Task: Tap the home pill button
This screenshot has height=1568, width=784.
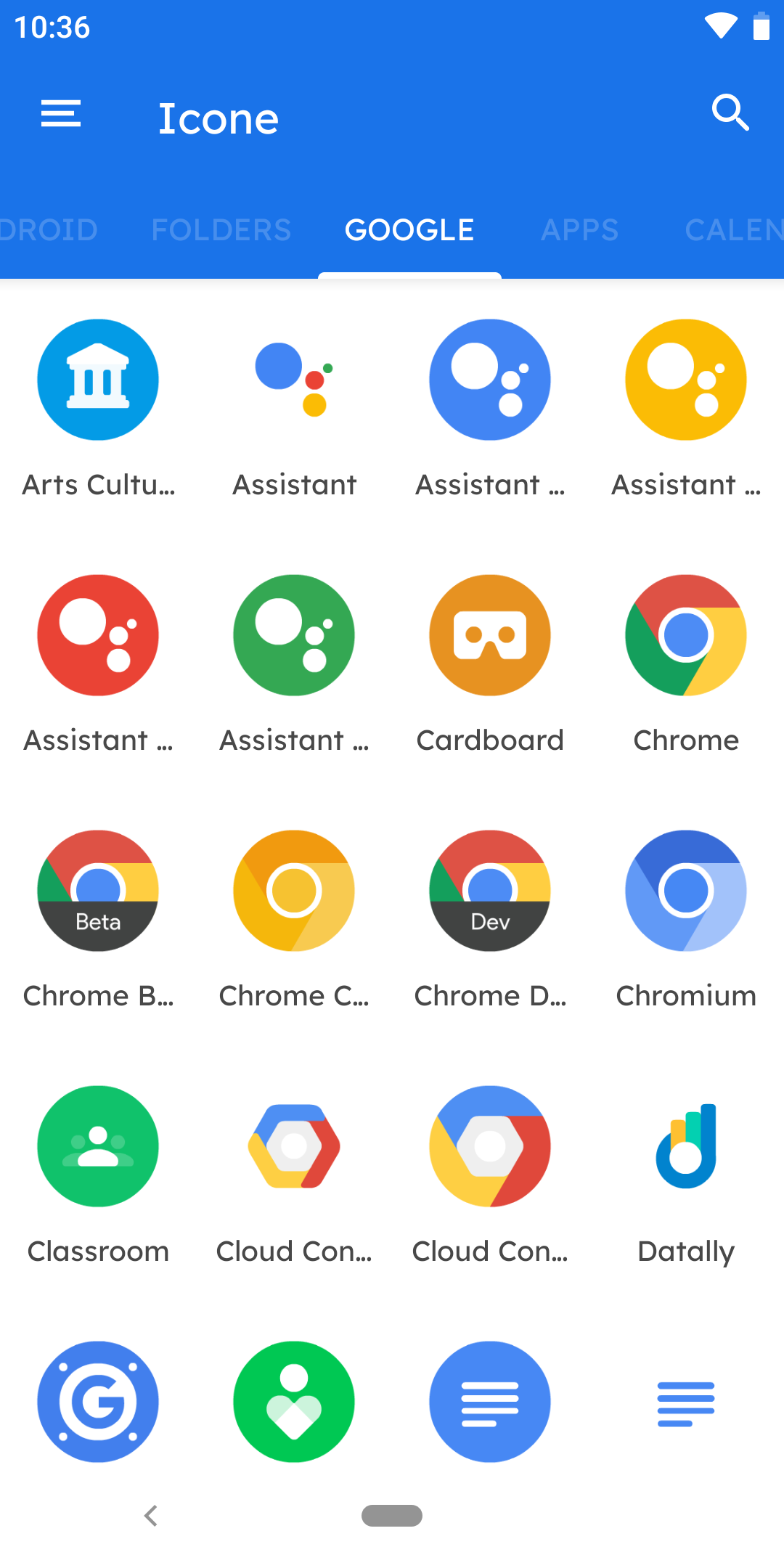Action: [392, 1516]
